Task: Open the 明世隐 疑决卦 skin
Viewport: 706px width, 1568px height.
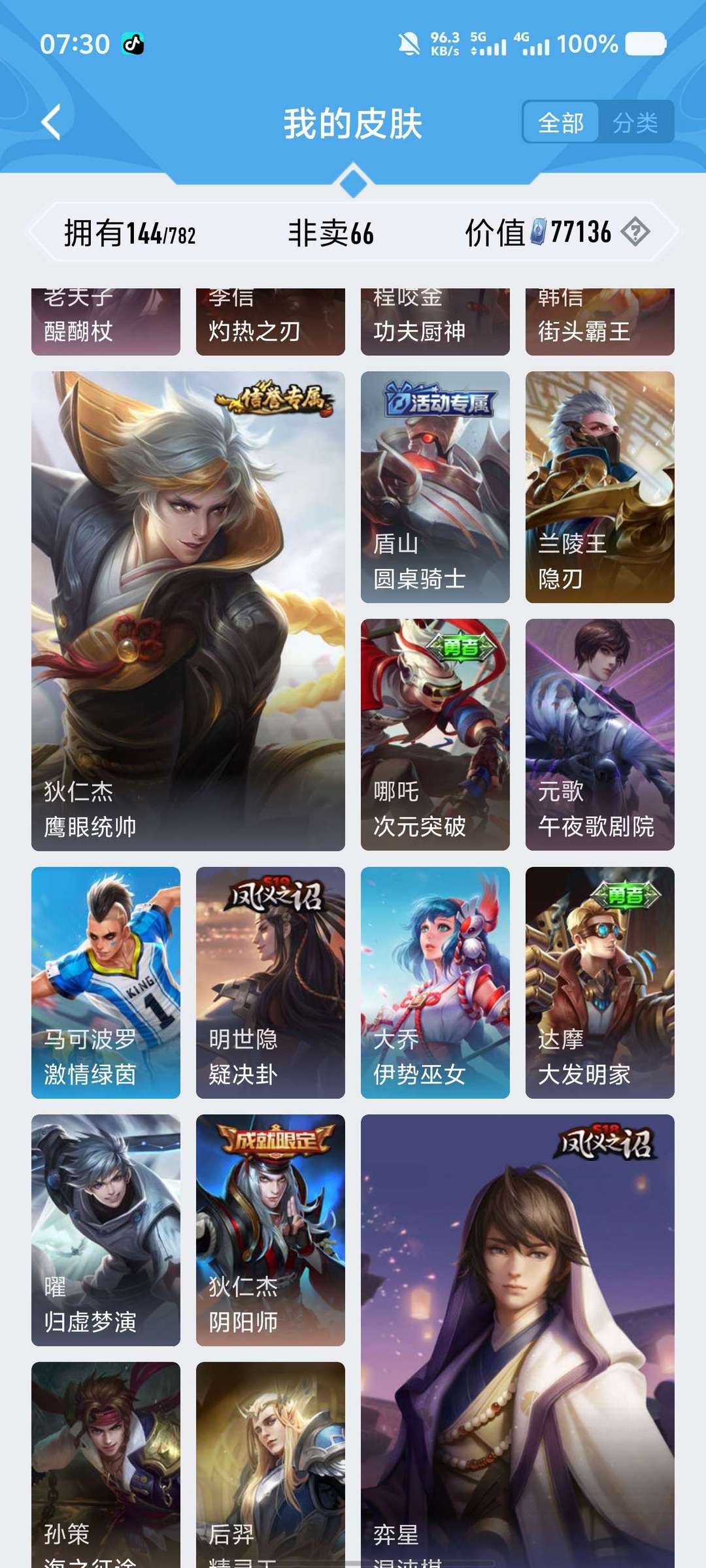Action: click(270, 982)
